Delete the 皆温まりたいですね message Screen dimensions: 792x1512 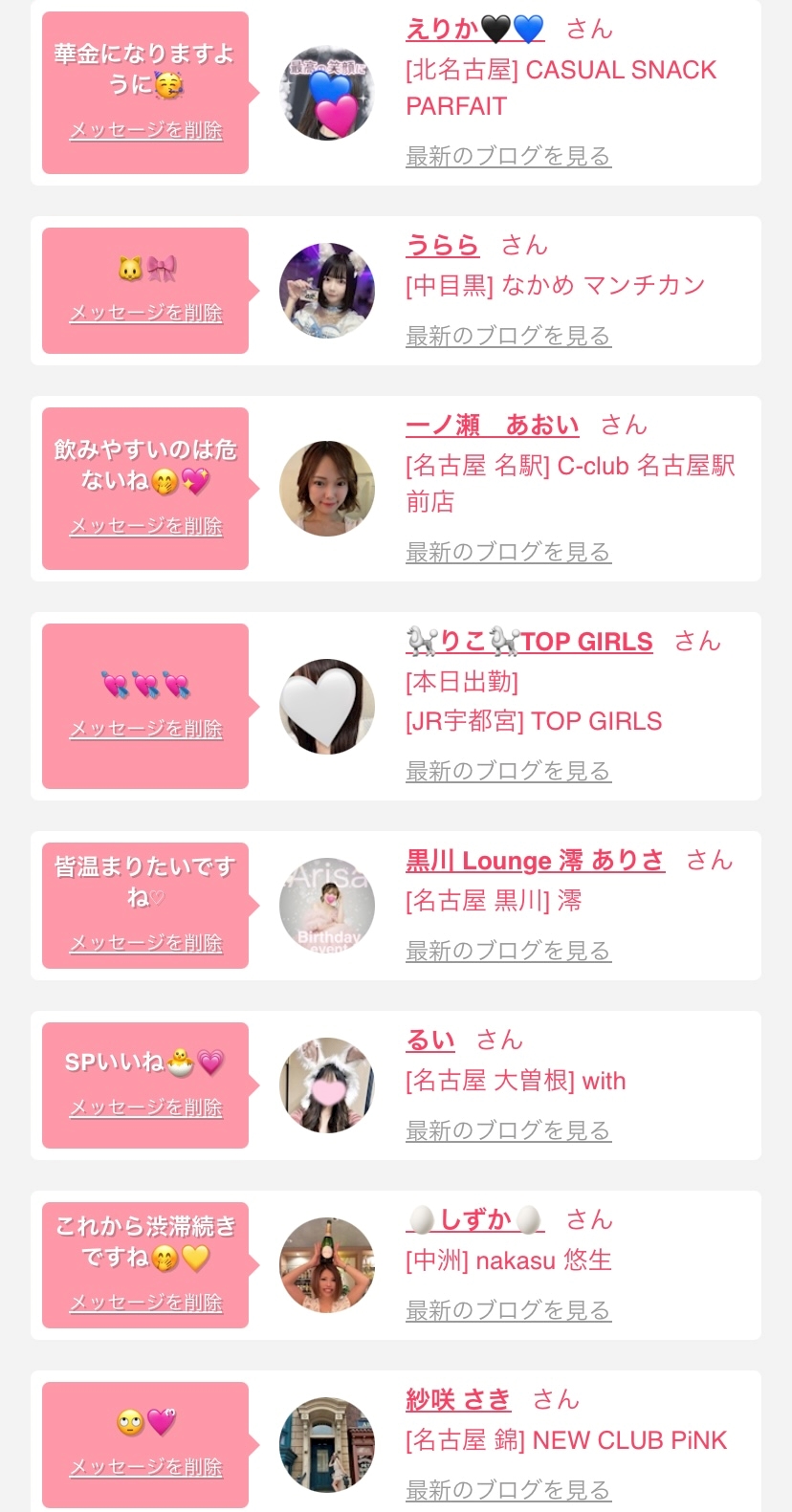(x=145, y=943)
